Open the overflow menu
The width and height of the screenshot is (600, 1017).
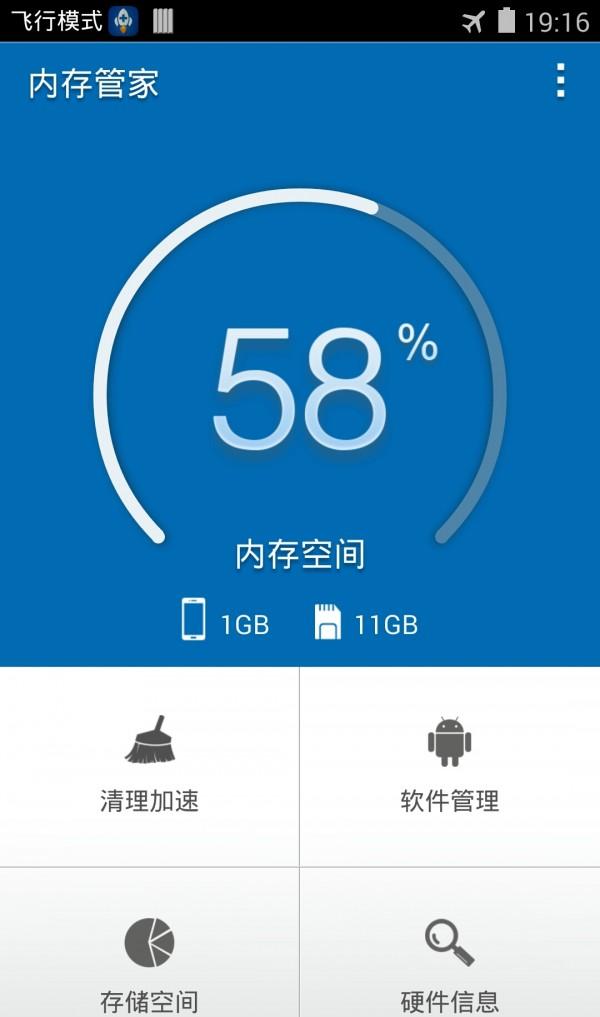(x=560, y=82)
